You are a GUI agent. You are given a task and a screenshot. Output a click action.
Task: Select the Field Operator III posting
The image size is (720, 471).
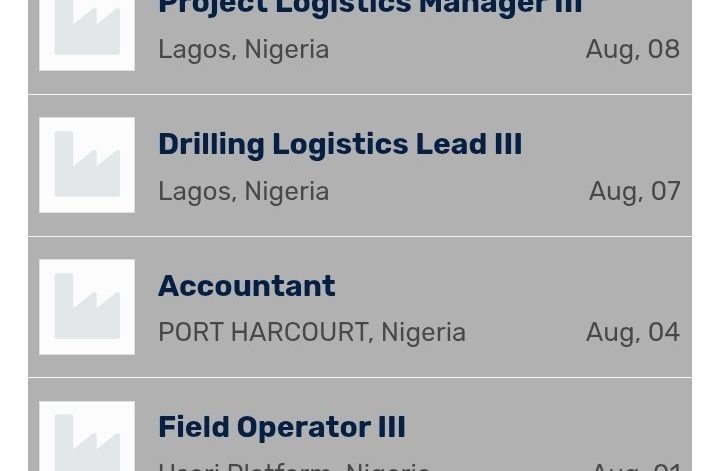(282, 427)
